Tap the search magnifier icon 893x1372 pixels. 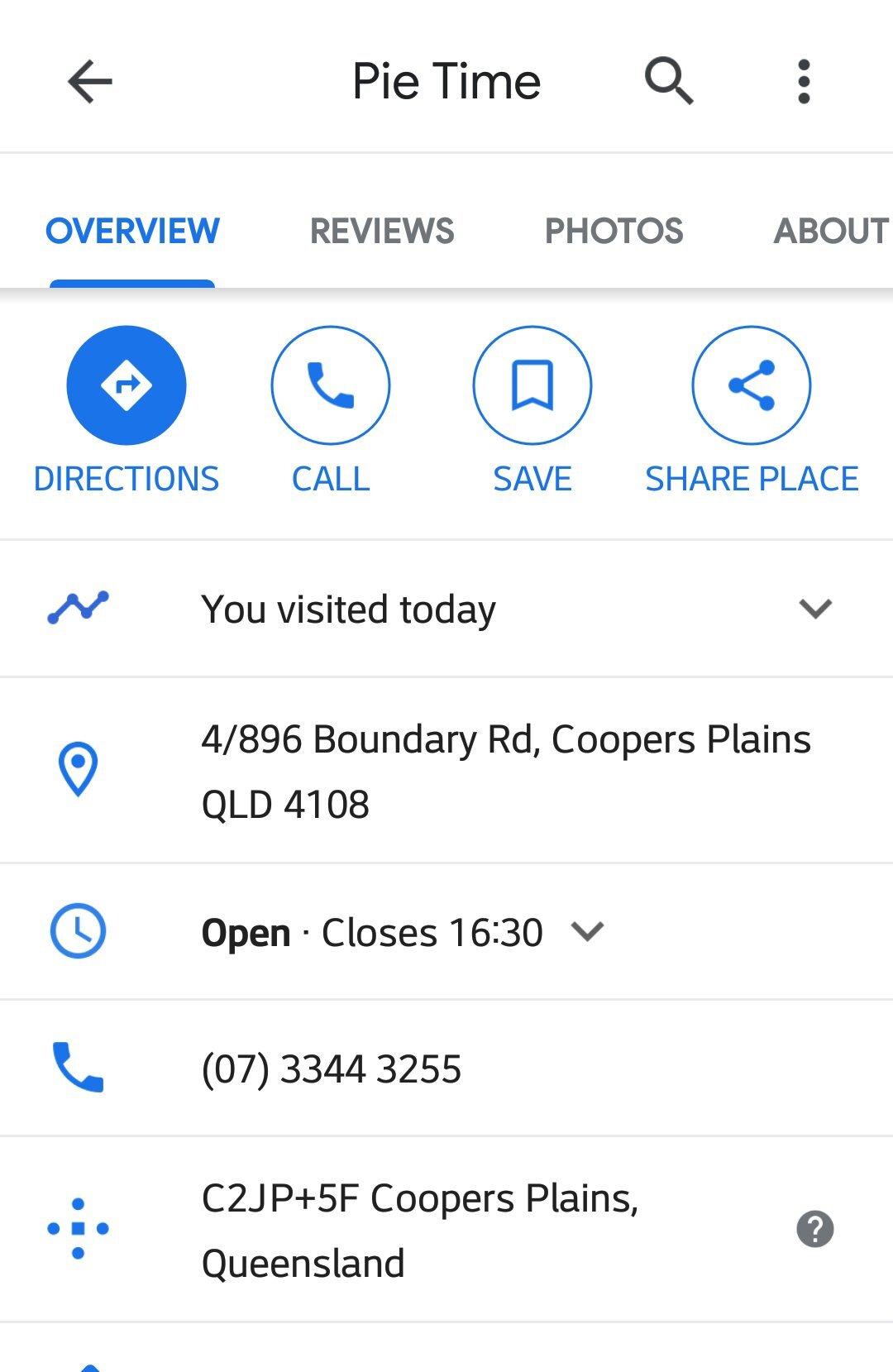pos(668,80)
